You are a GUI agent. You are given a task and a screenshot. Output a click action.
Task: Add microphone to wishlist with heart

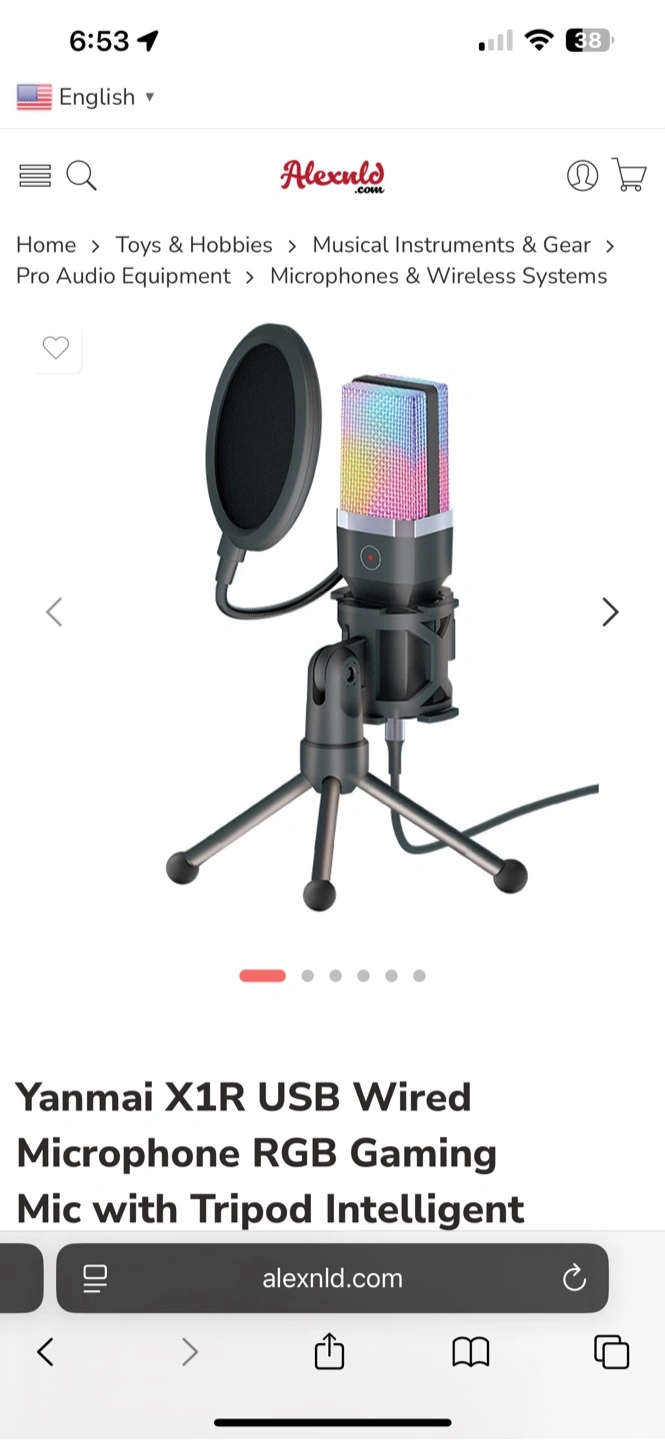pos(56,348)
